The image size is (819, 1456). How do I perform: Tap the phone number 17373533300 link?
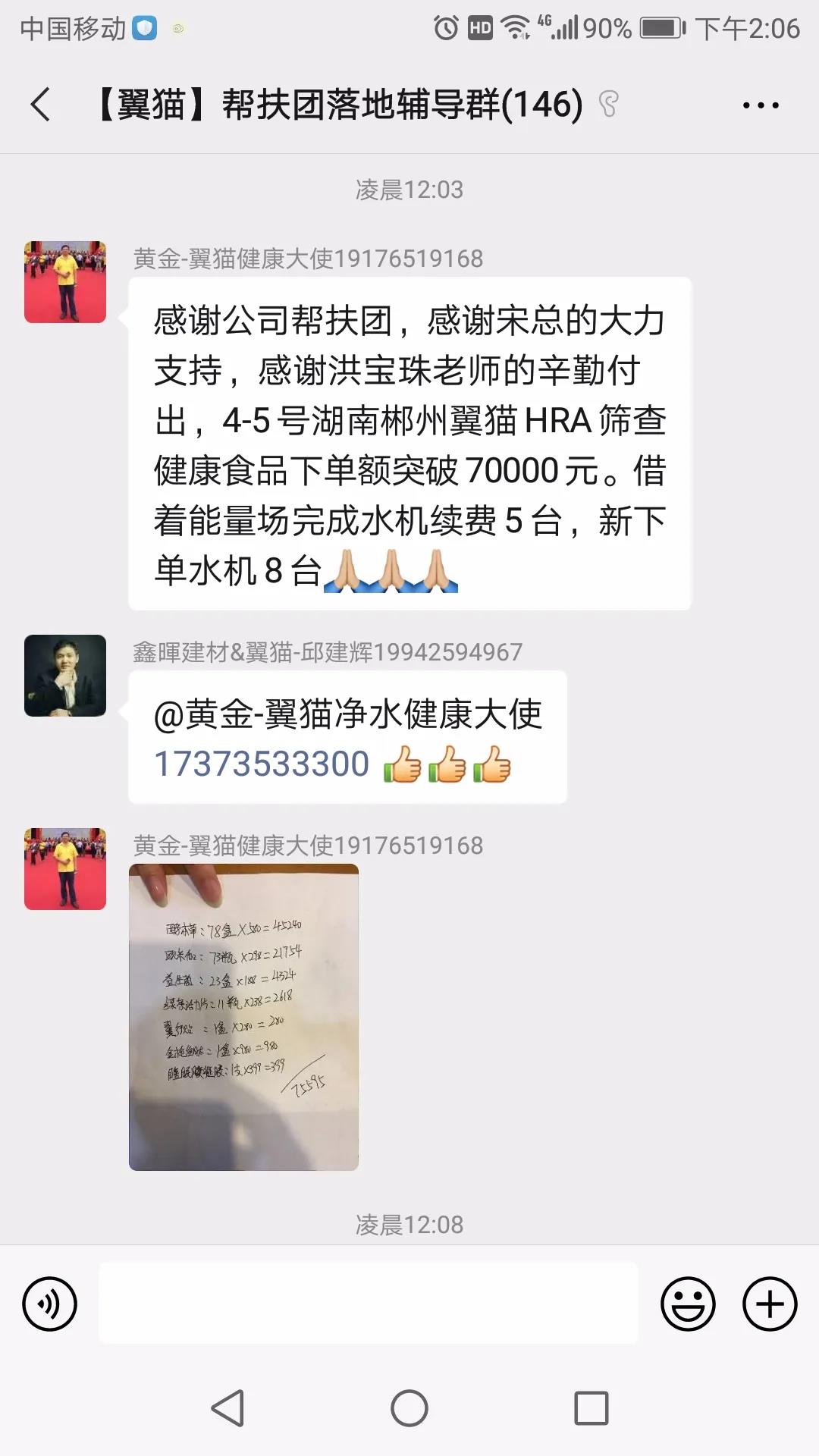click(262, 764)
